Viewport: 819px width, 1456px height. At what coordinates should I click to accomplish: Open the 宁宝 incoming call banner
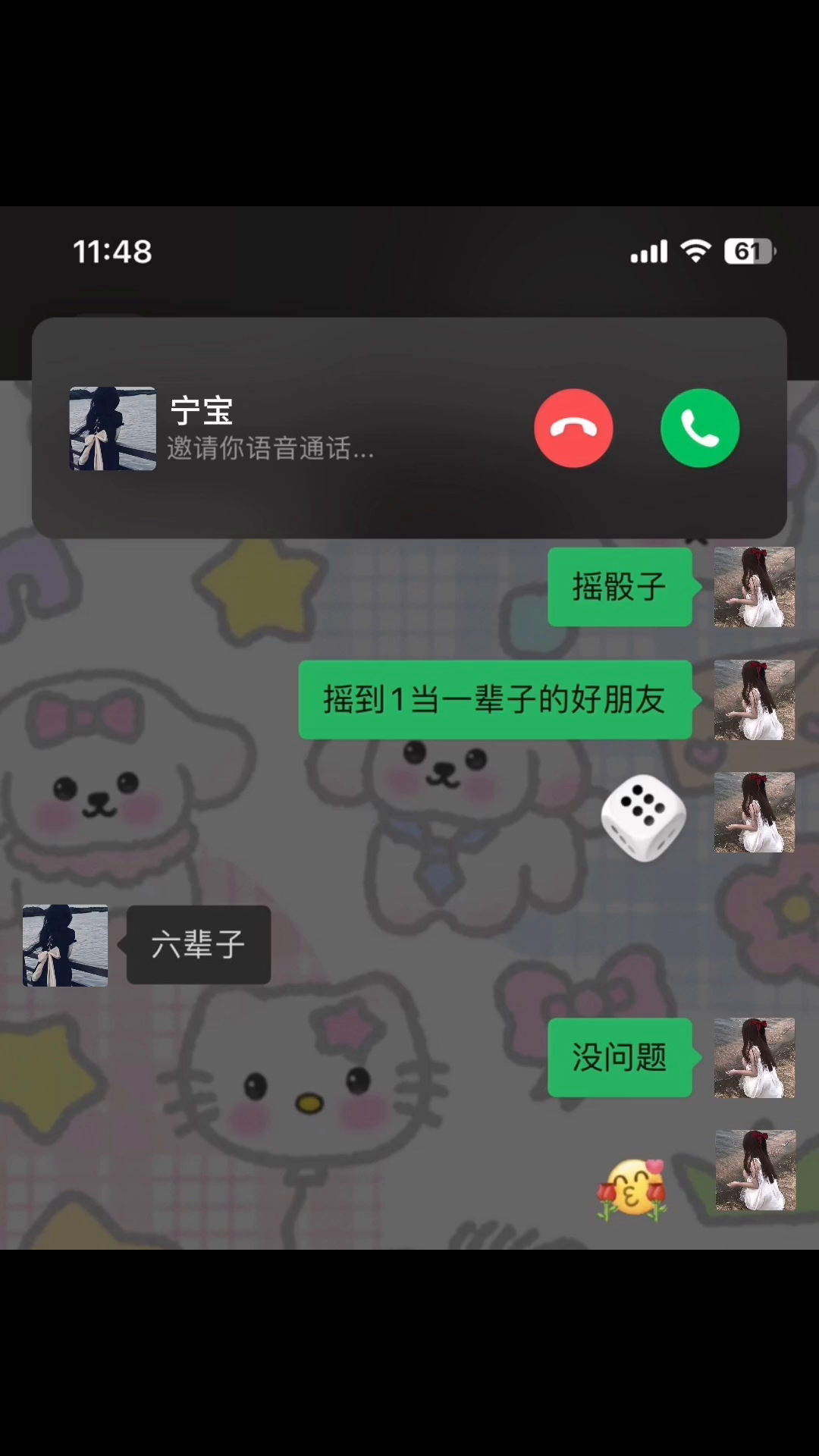303,428
